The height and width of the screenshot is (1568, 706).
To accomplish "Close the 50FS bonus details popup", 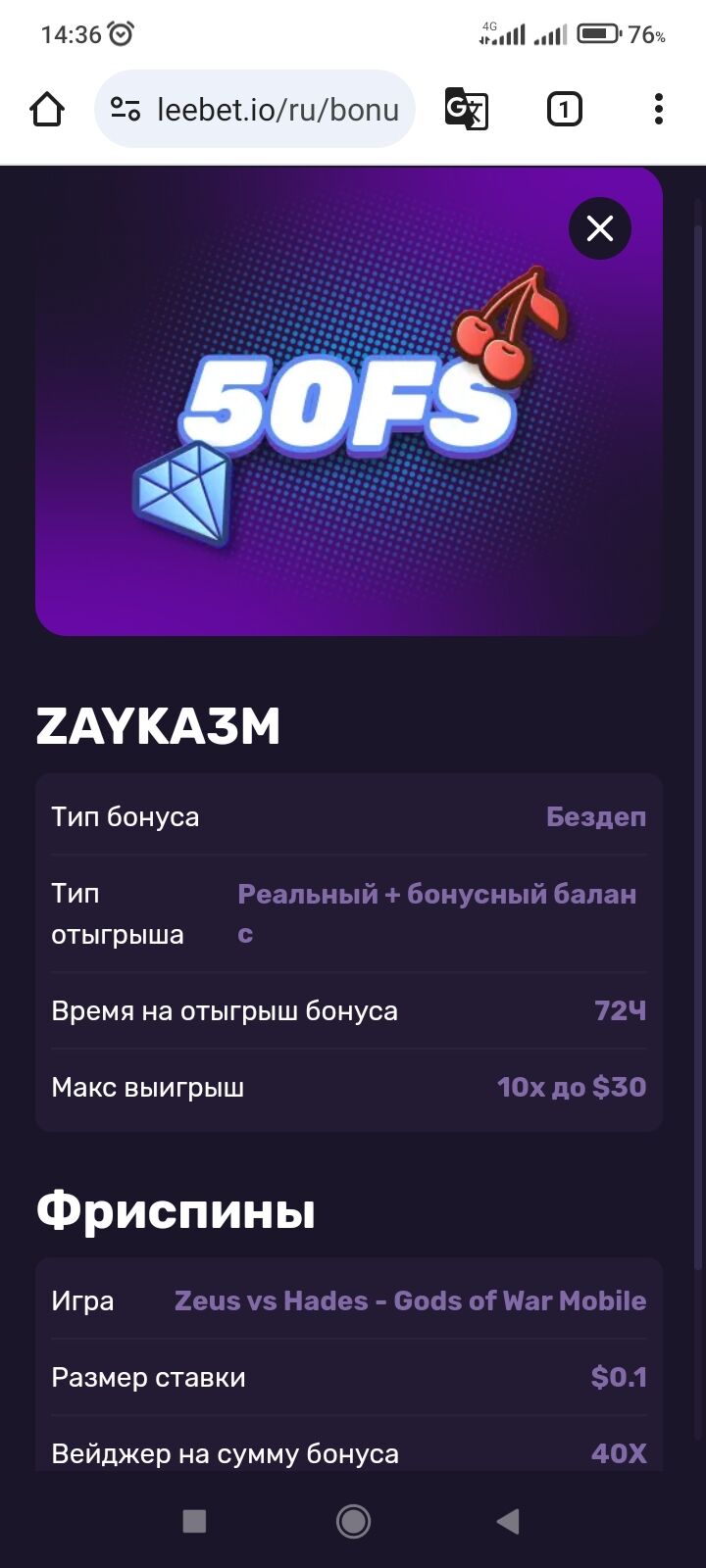I will coord(599,228).
